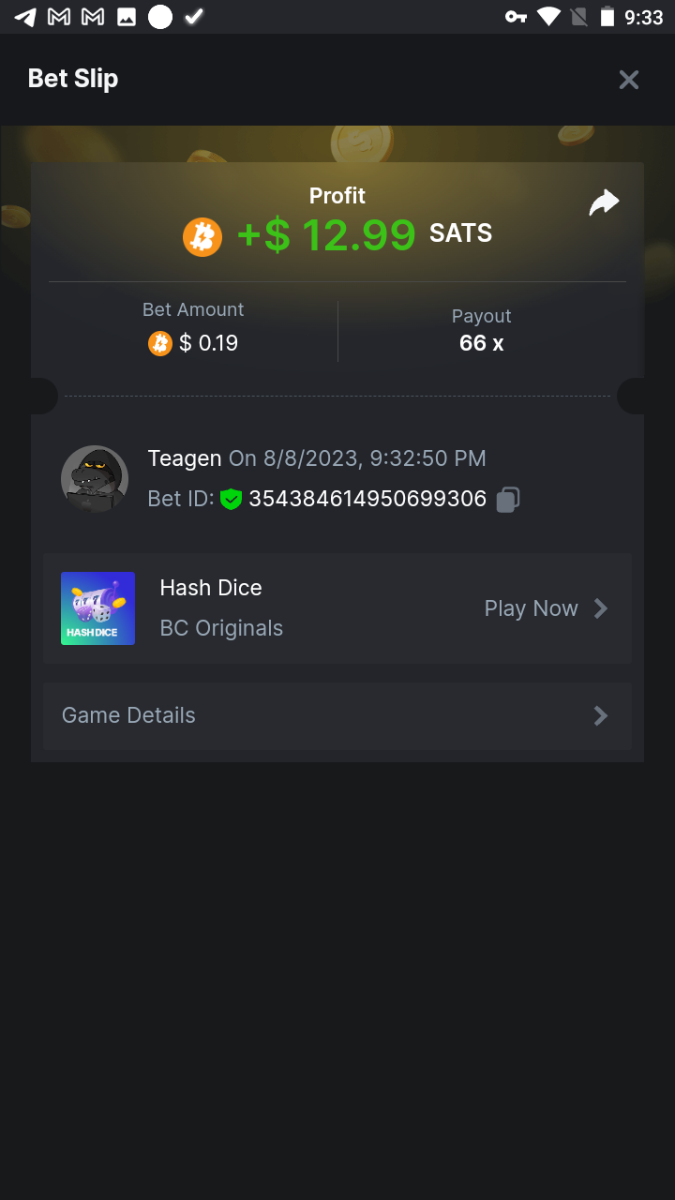Close the Bet Slip dialog

point(628,80)
